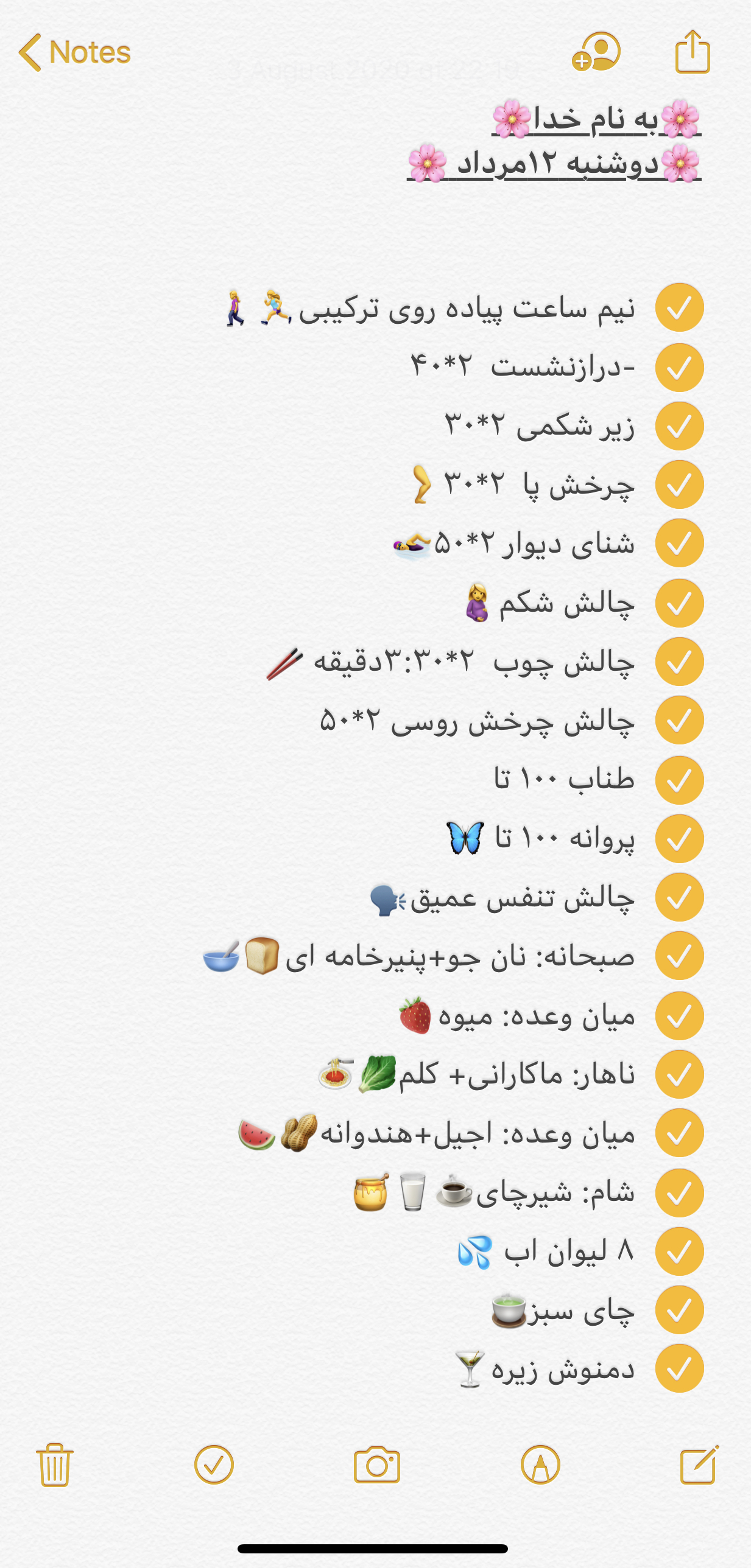Image resolution: width=751 pixels, height=1568 pixels.
Task: Toggle the صبحانه breakfast checkbox
Action: click(679, 956)
